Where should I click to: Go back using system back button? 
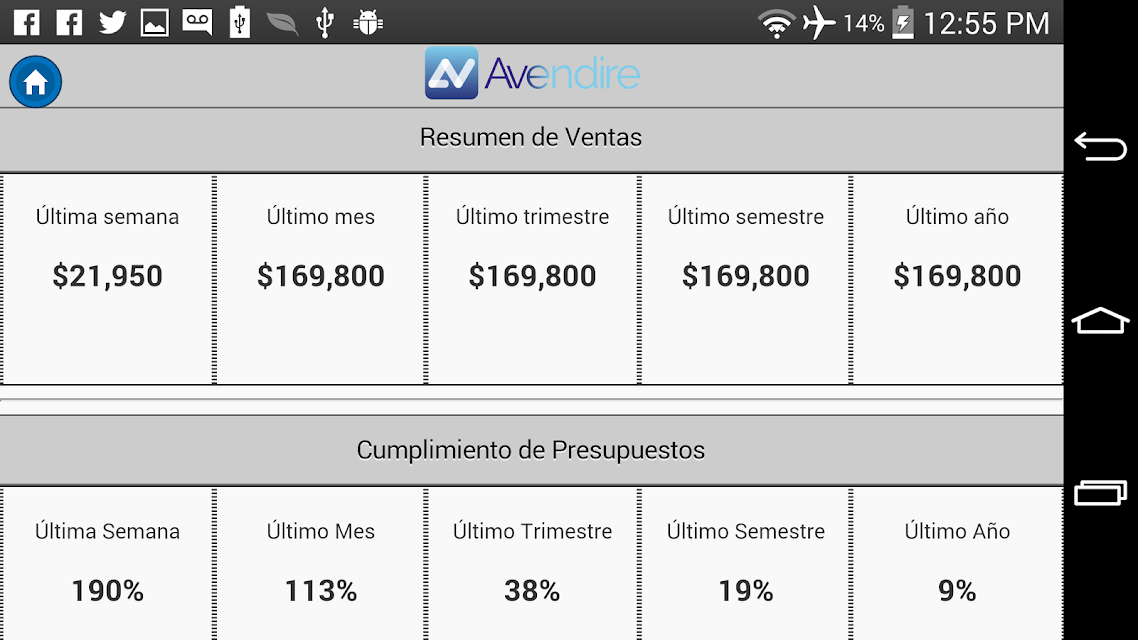[1100, 147]
